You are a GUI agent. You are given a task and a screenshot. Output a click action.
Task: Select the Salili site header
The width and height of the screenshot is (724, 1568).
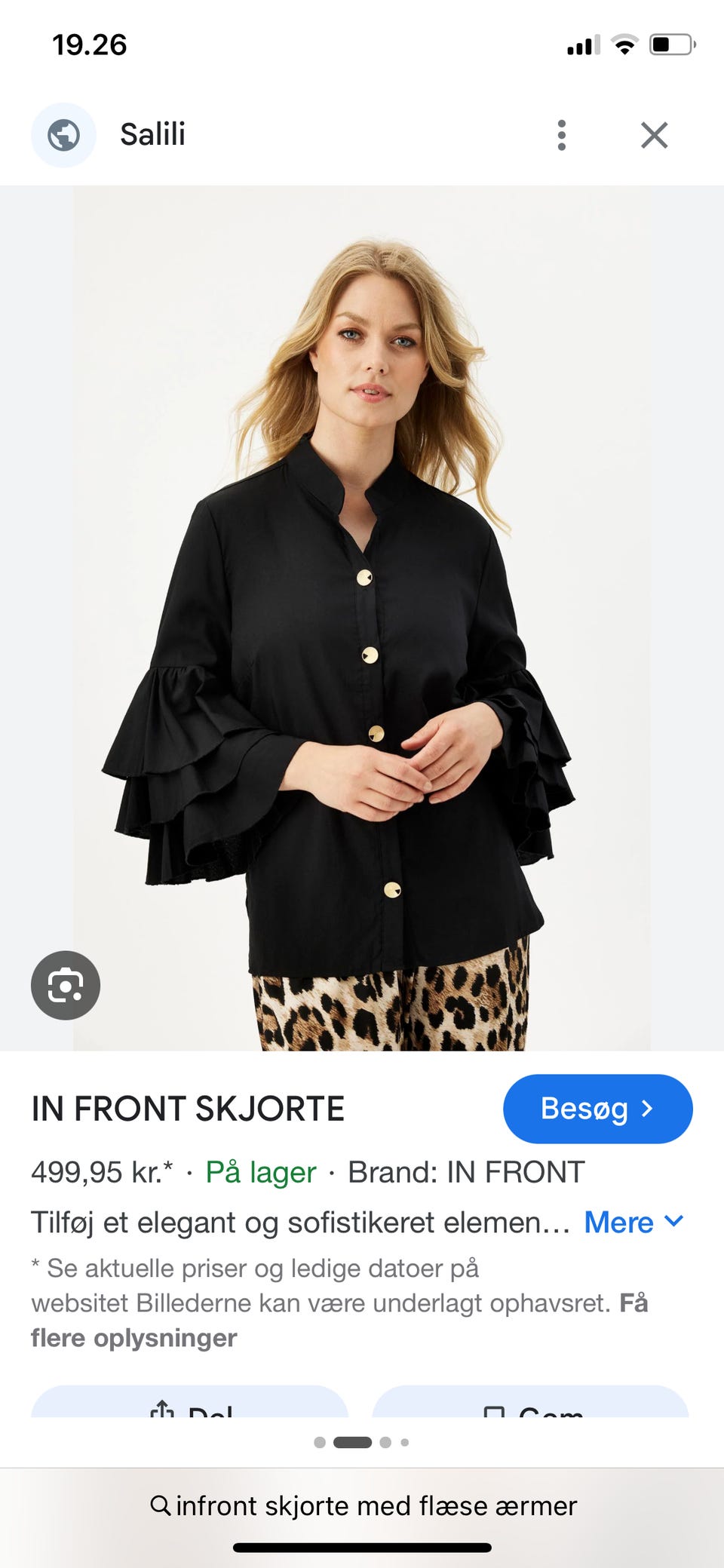(x=152, y=134)
